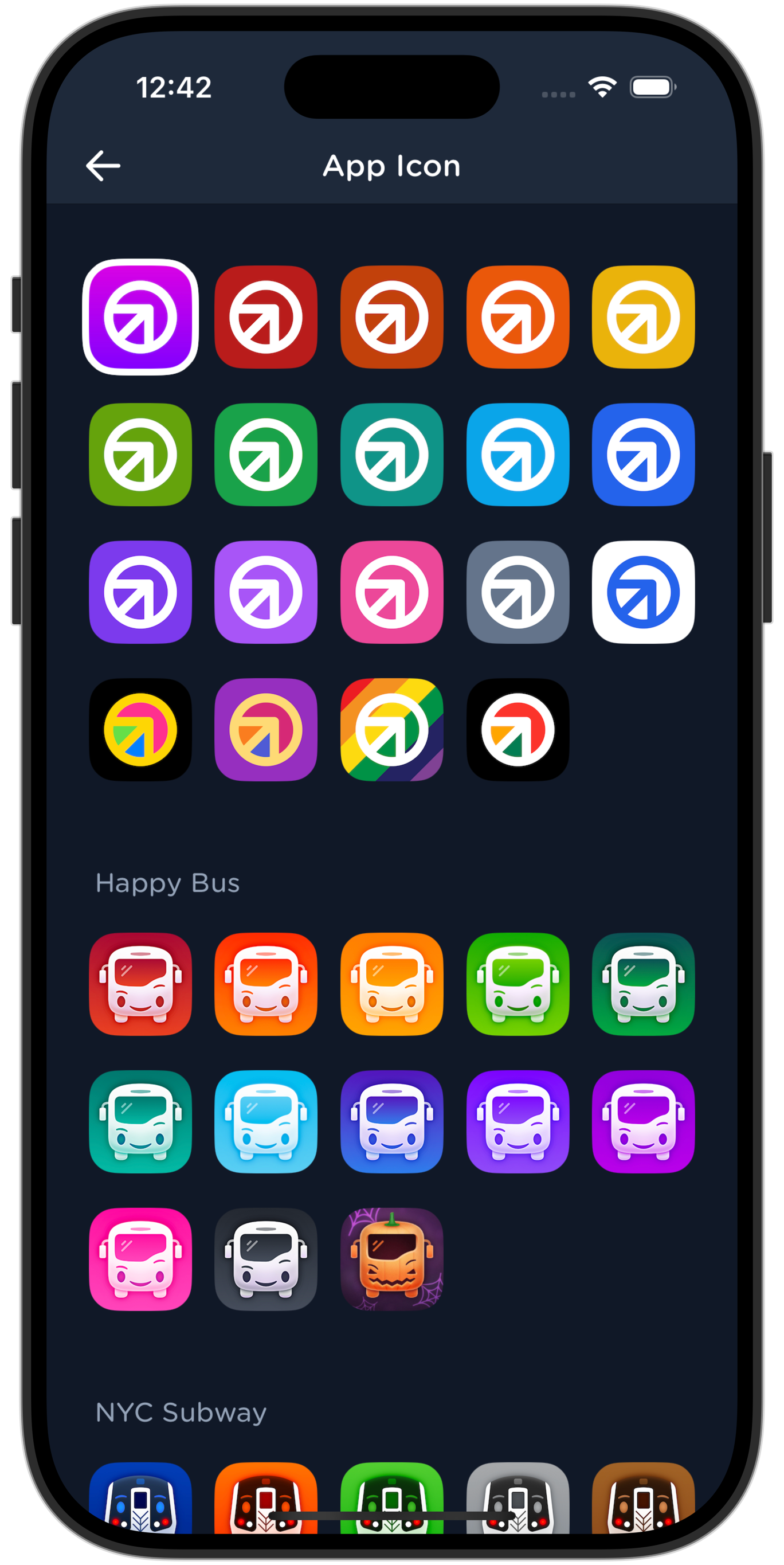Choose the rainbow striped arrow icon
The width and height of the screenshot is (784, 1565).
[391, 730]
